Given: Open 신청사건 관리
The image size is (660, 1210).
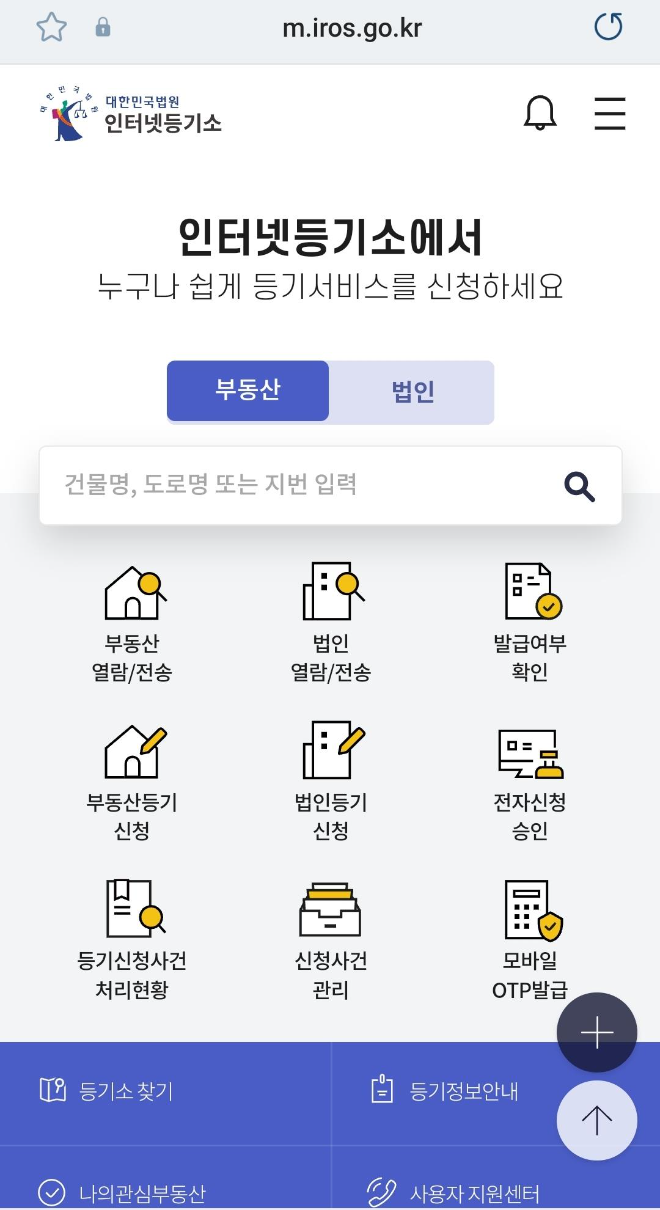Looking at the screenshot, I should 331,939.
